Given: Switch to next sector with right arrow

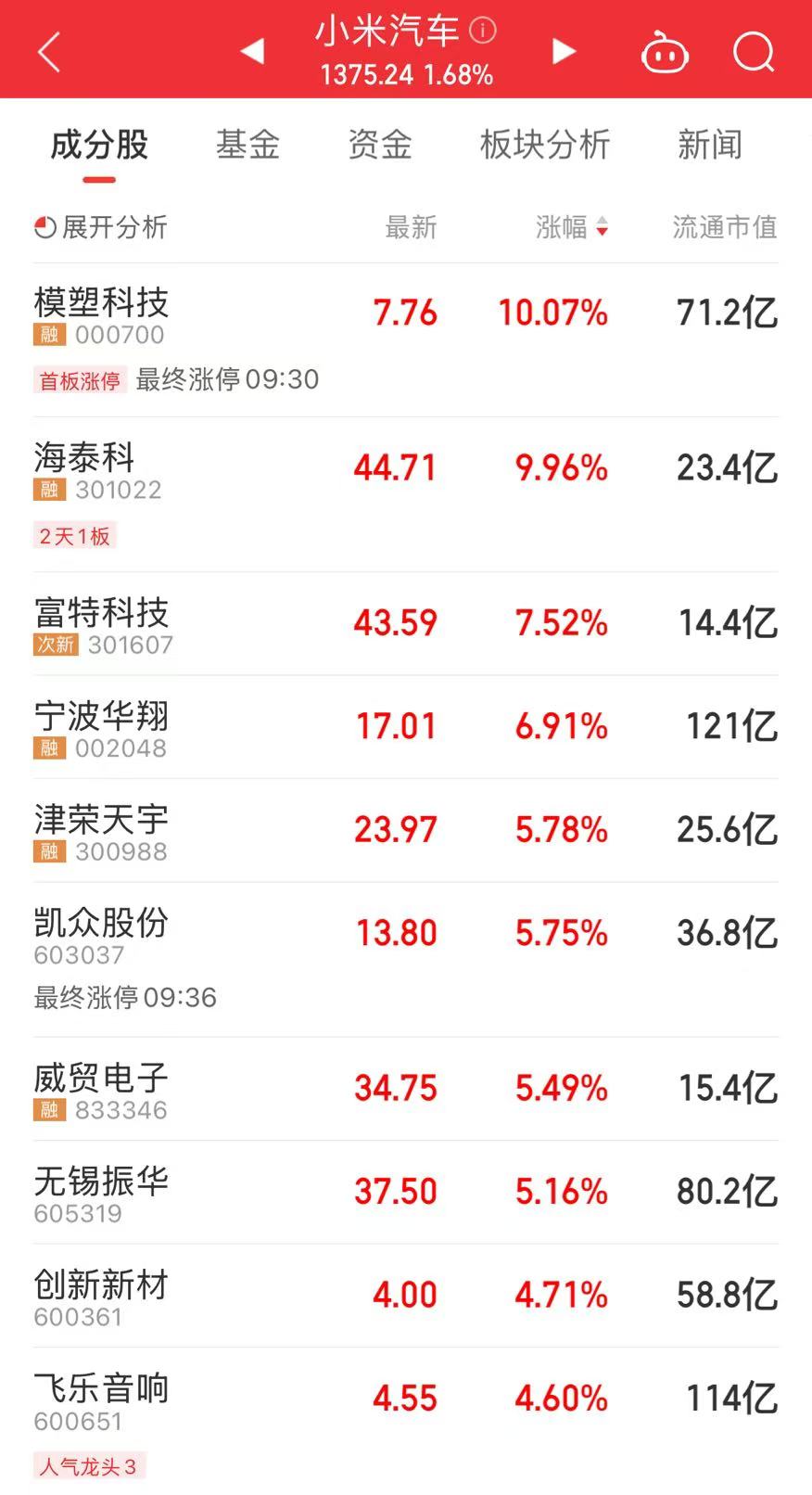Looking at the screenshot, I should coord(563,52).
